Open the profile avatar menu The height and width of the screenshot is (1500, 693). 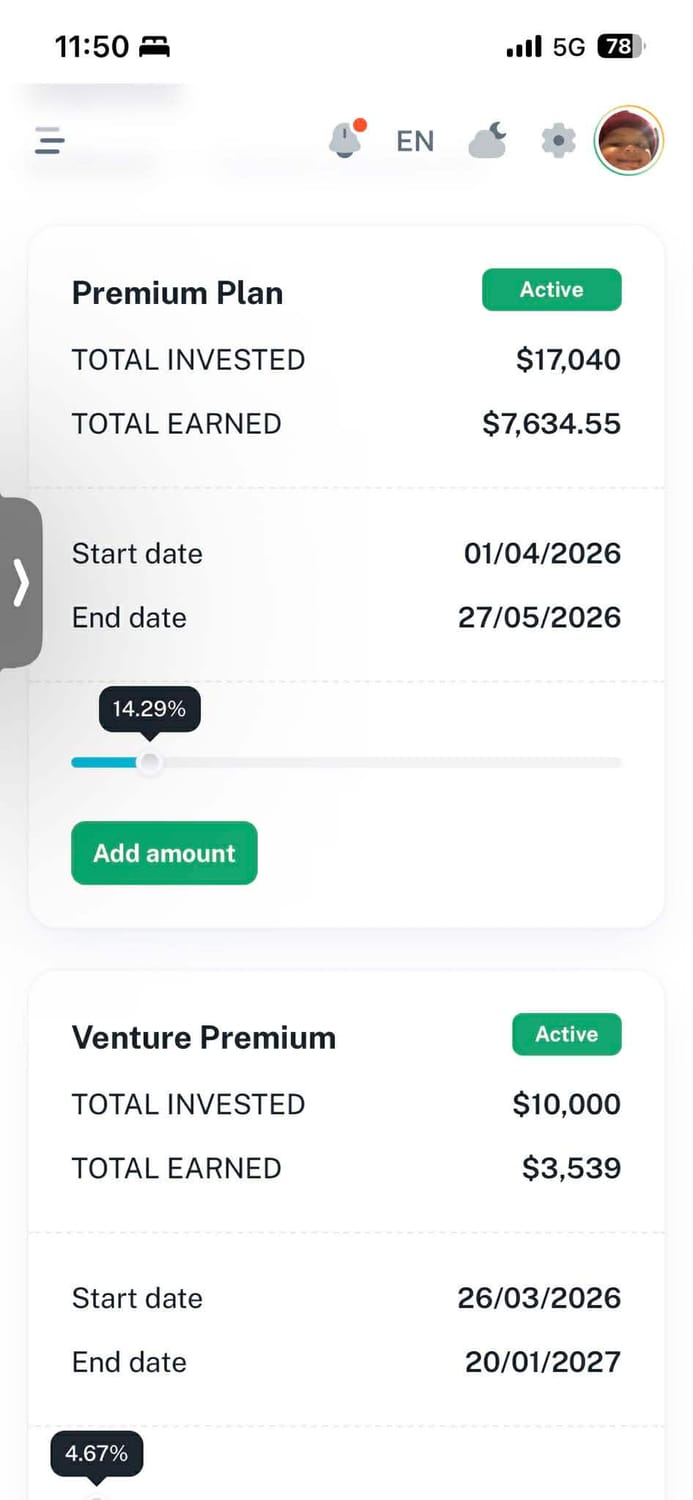click(x=629, y=140)
